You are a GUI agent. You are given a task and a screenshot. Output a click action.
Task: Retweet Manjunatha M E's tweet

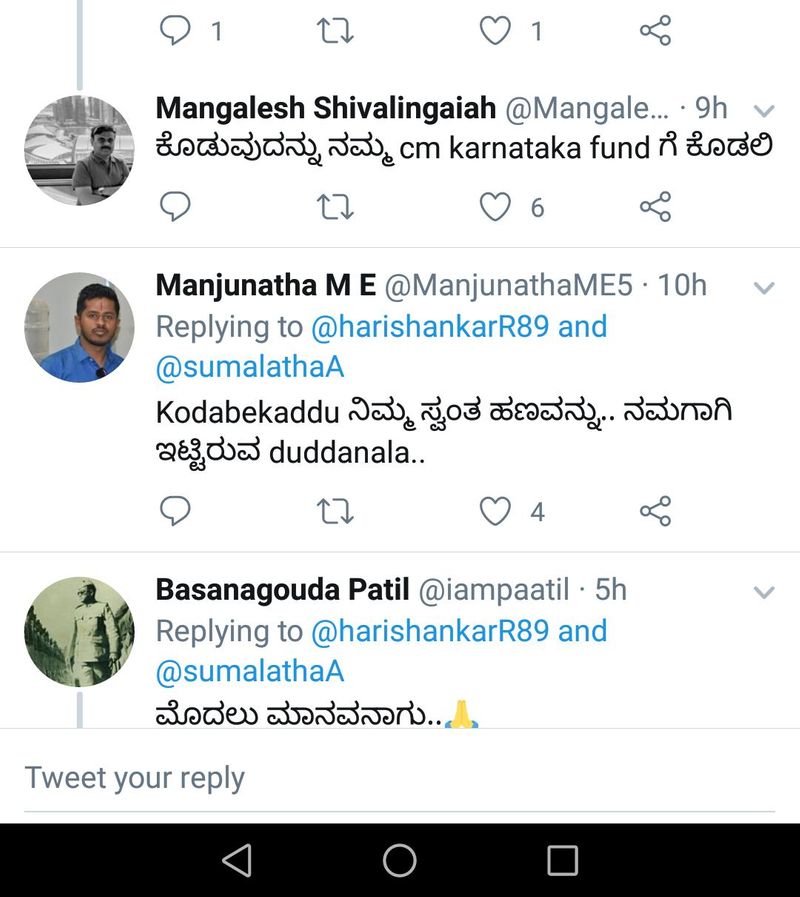coord(335,512)
